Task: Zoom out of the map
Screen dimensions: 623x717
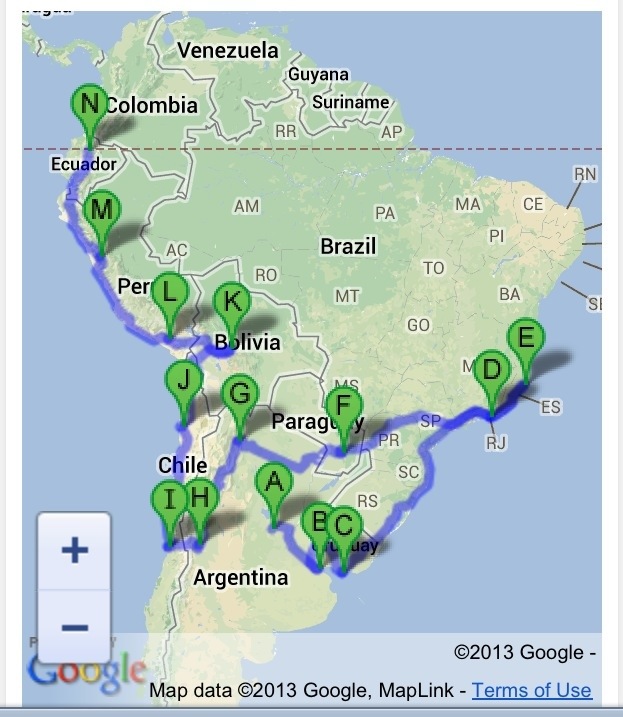Action: tap(74, 627)
